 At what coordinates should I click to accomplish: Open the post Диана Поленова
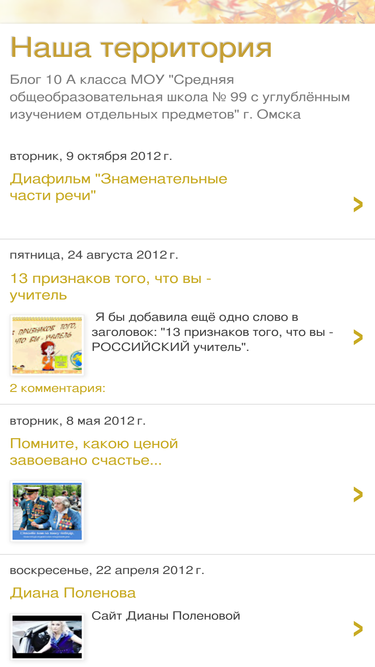click(x=73, y=593)
